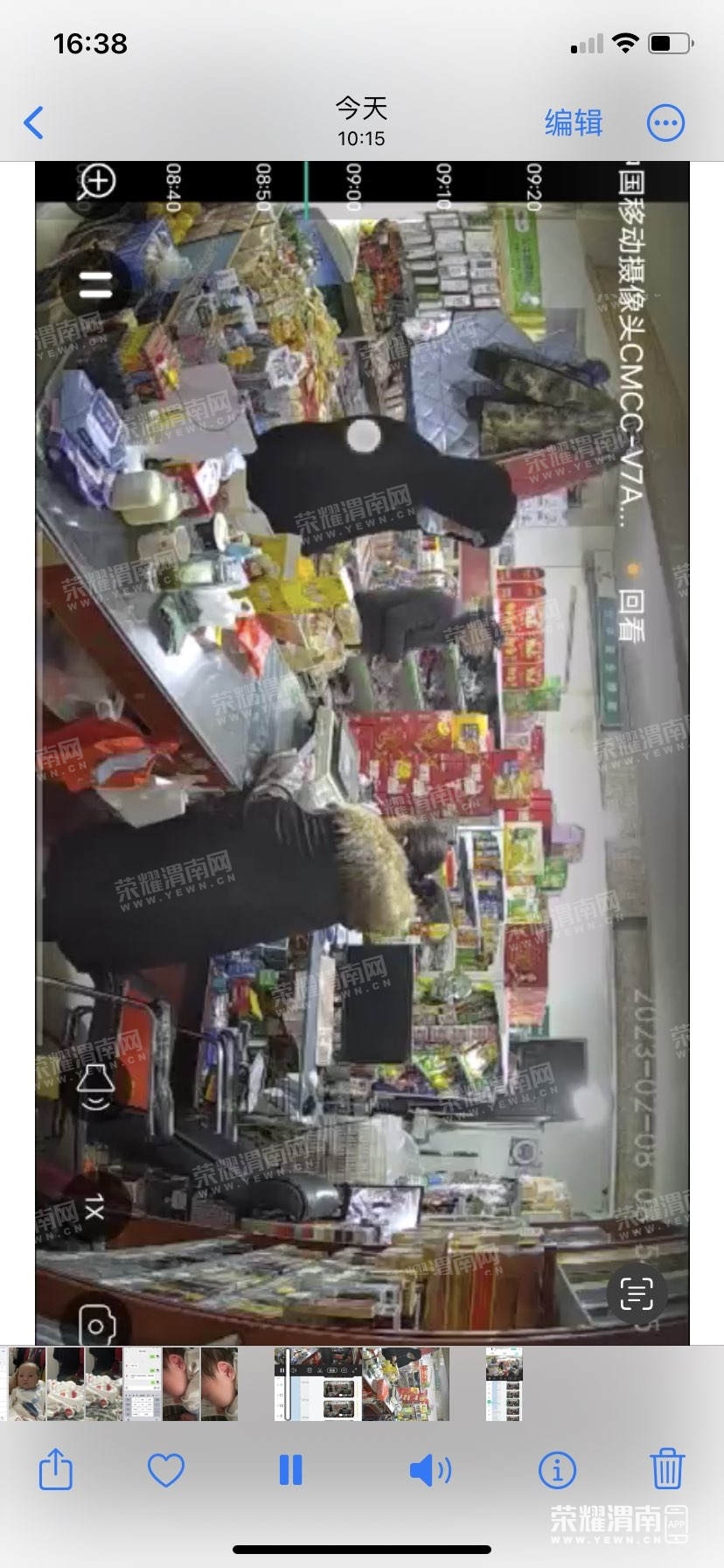The height and width of the screenshot is (1568, 724).
Task: Activate the Live Text scan icon
Action: click(x=637, y=1293)
